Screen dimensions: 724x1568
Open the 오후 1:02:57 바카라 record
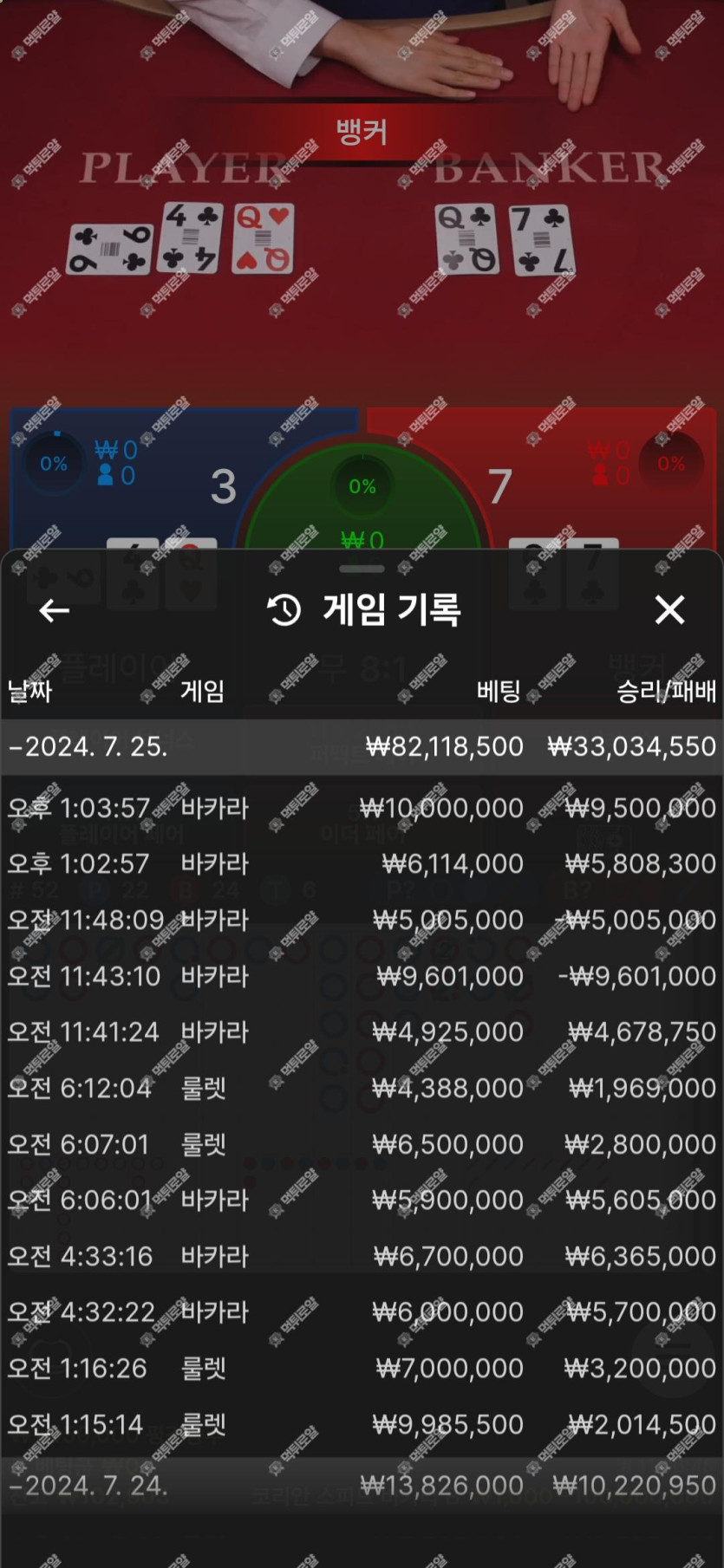362,863
